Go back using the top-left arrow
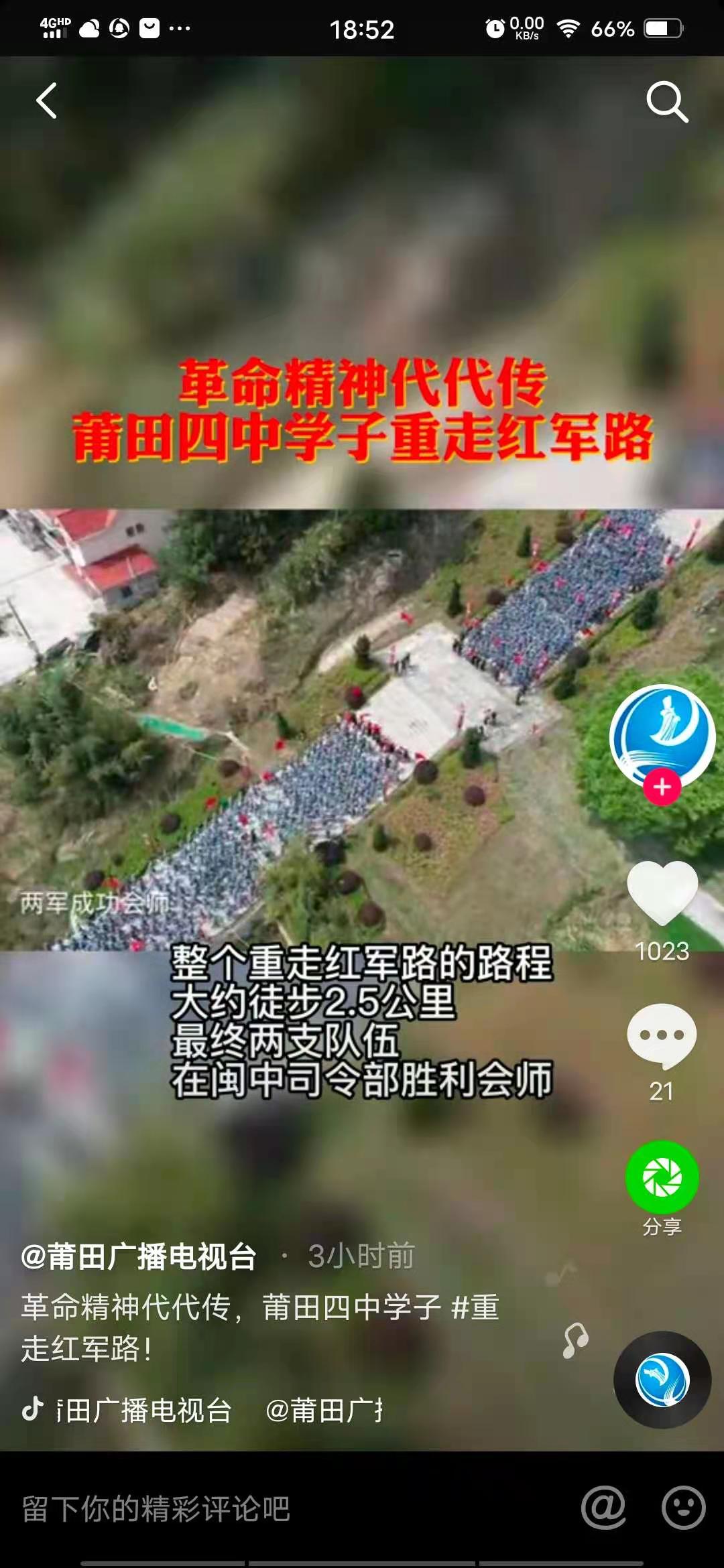 pyautogui.click(x=46, y=101)
